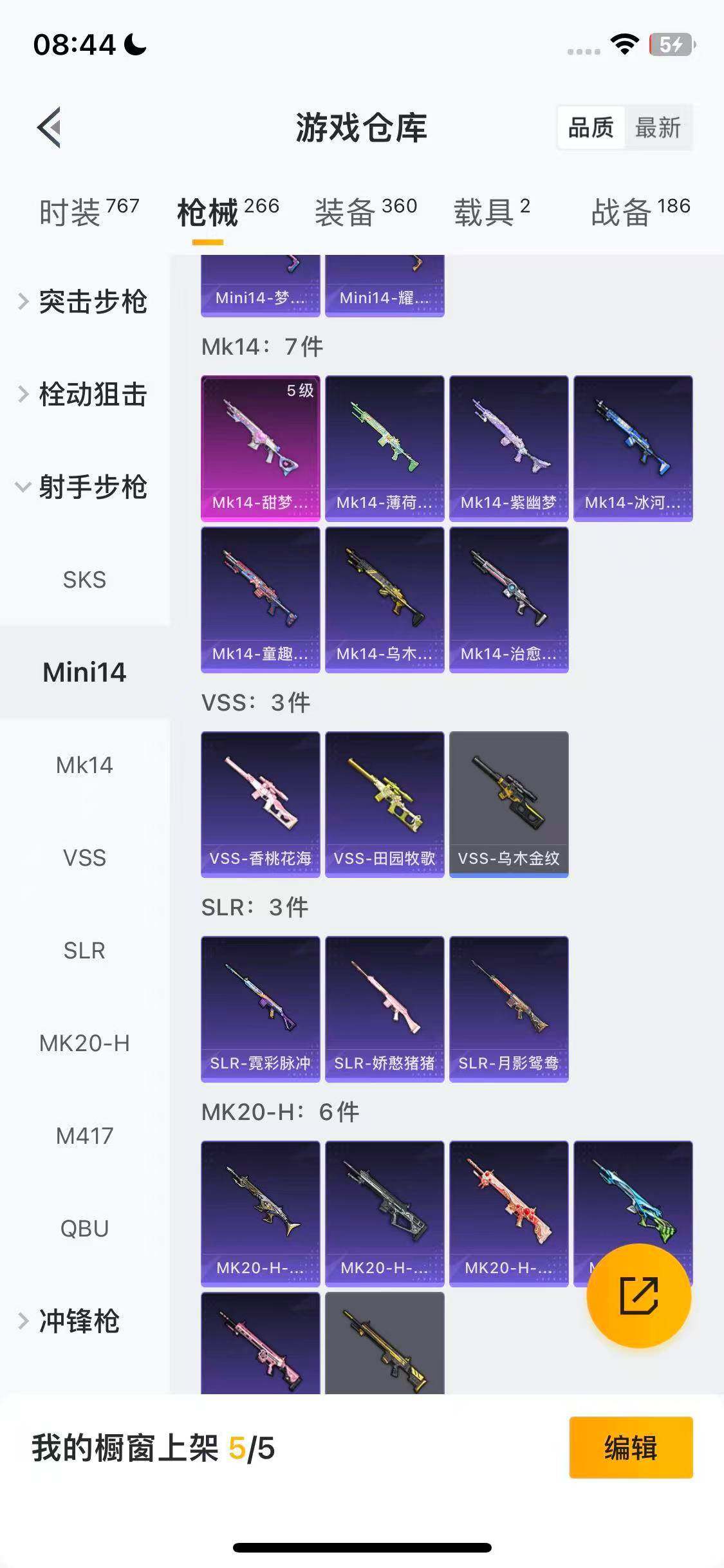724x1568 pixels.
Task: Jump to VSS in the sidebar
Action: tap(84, 857)
